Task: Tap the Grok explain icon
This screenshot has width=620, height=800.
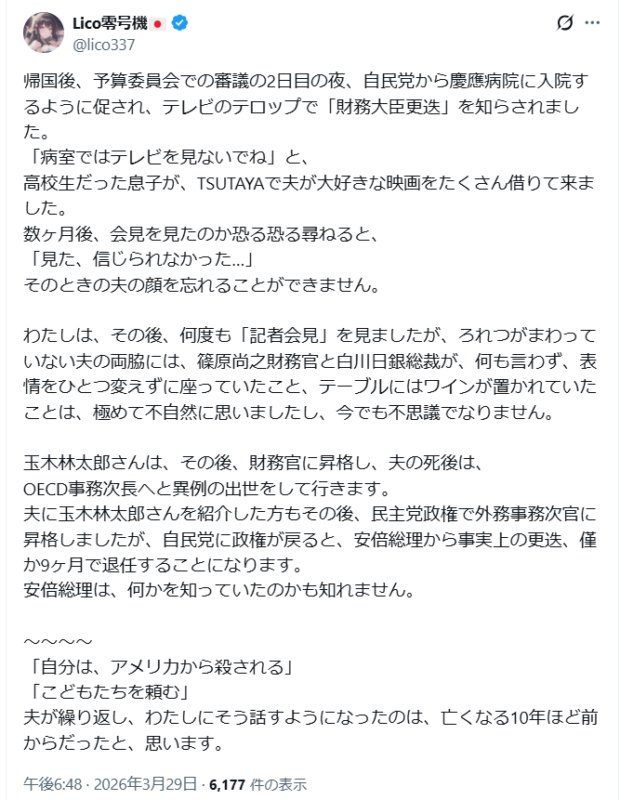Action: click(x=563, y=24)
